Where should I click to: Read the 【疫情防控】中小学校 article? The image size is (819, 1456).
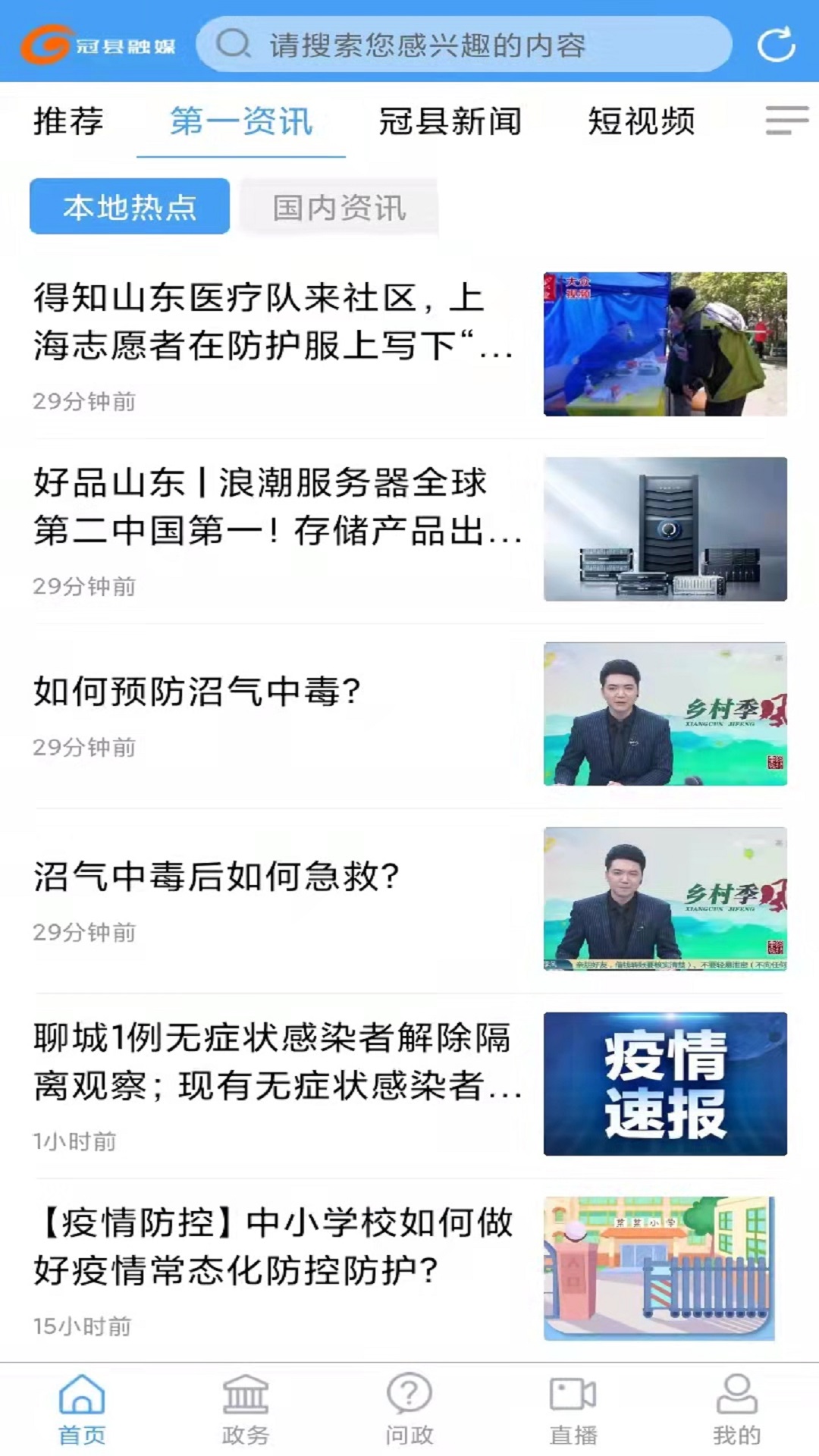point(273,1247)
